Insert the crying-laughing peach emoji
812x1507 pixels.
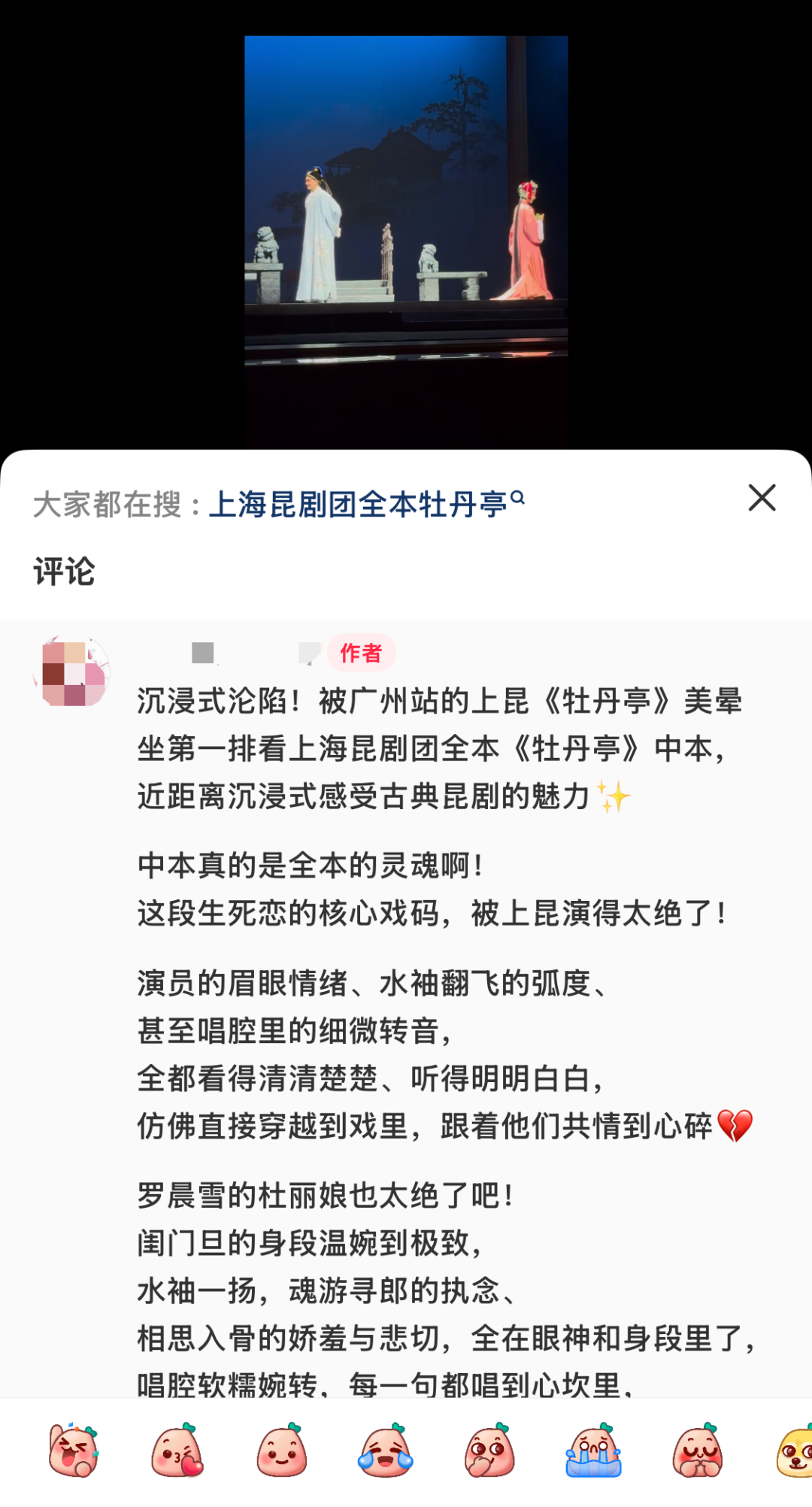pyautogui.click(x=386, y=1451)
